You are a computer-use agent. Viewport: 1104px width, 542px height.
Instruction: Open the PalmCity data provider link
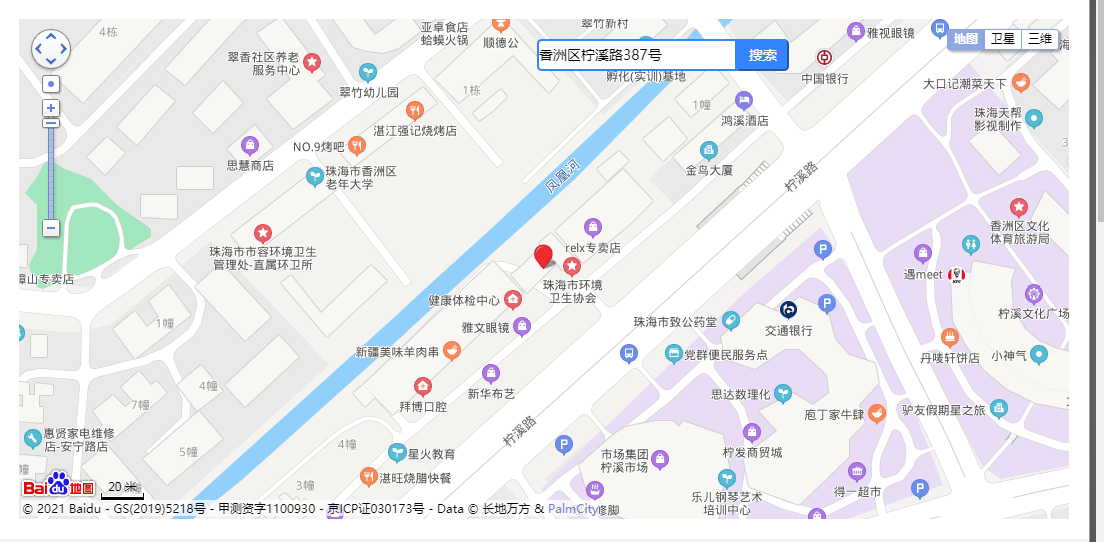coord(572,509)
